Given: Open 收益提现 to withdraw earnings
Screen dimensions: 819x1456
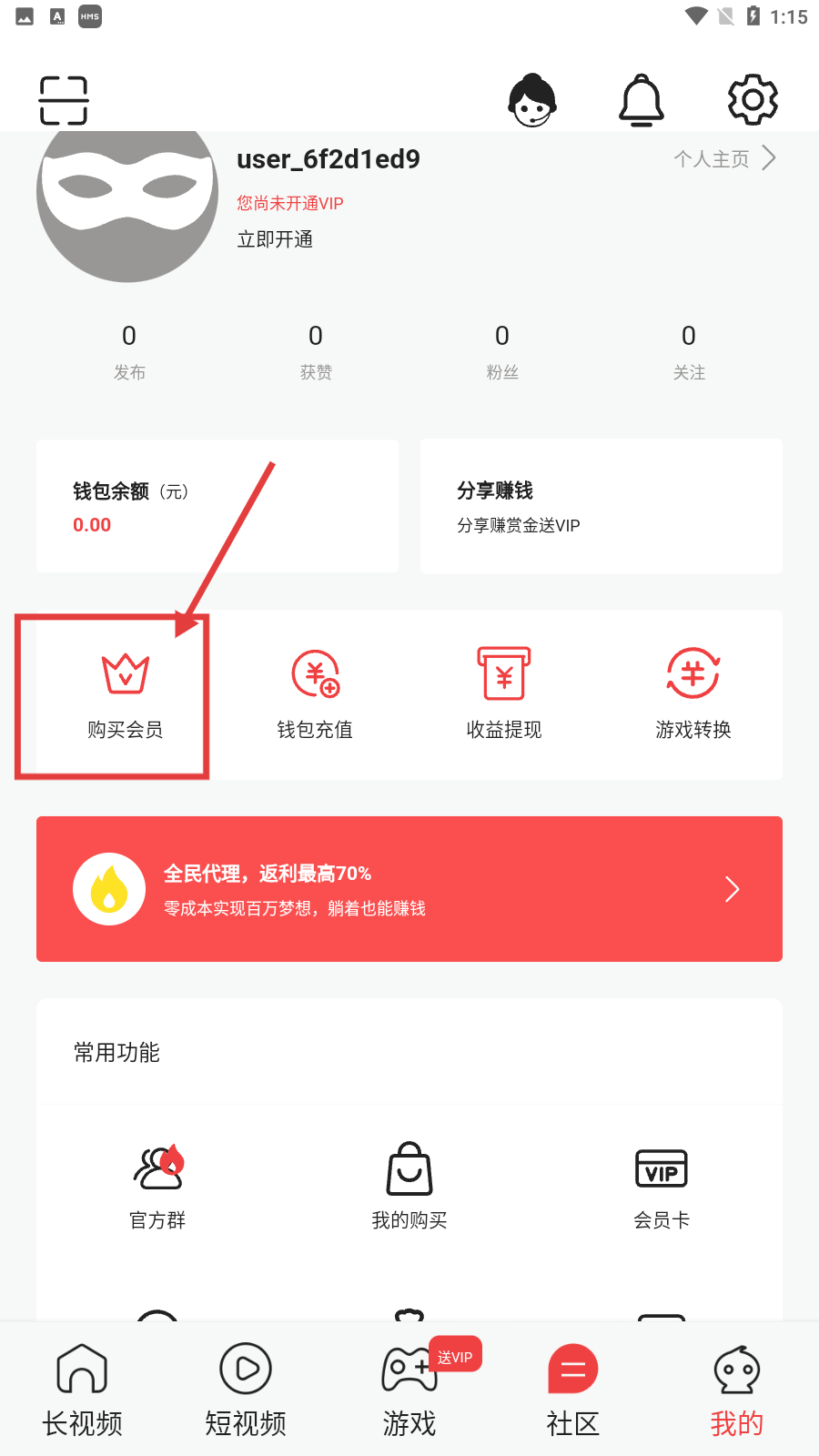Looking at the screenshot, I should (503, 692).
